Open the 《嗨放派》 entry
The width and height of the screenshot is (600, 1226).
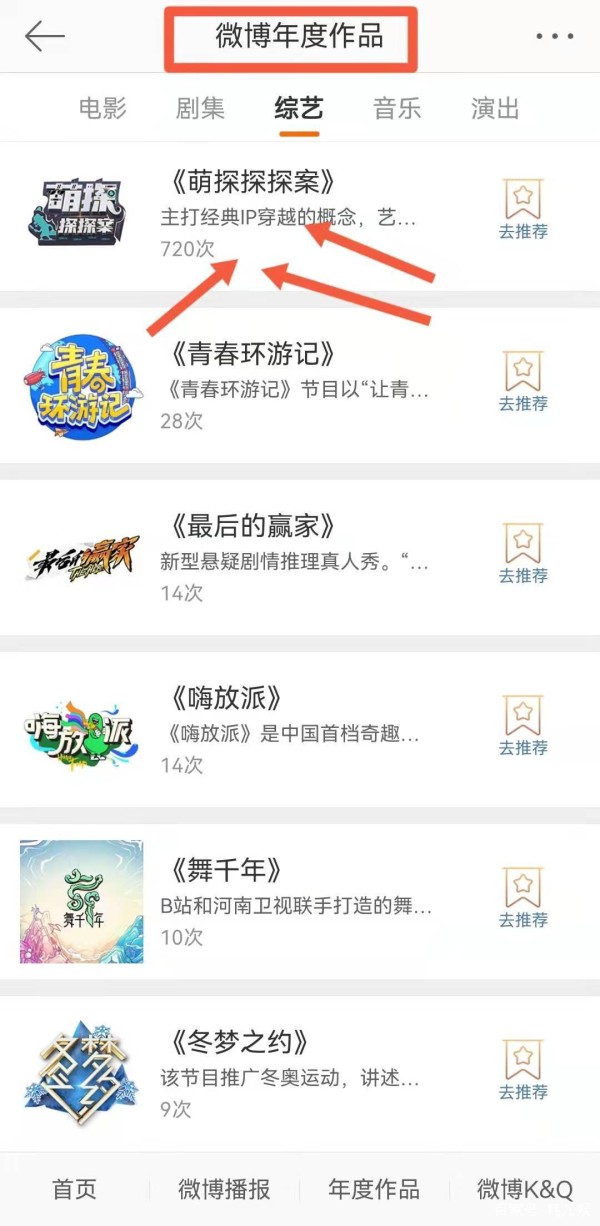[300, 732]
